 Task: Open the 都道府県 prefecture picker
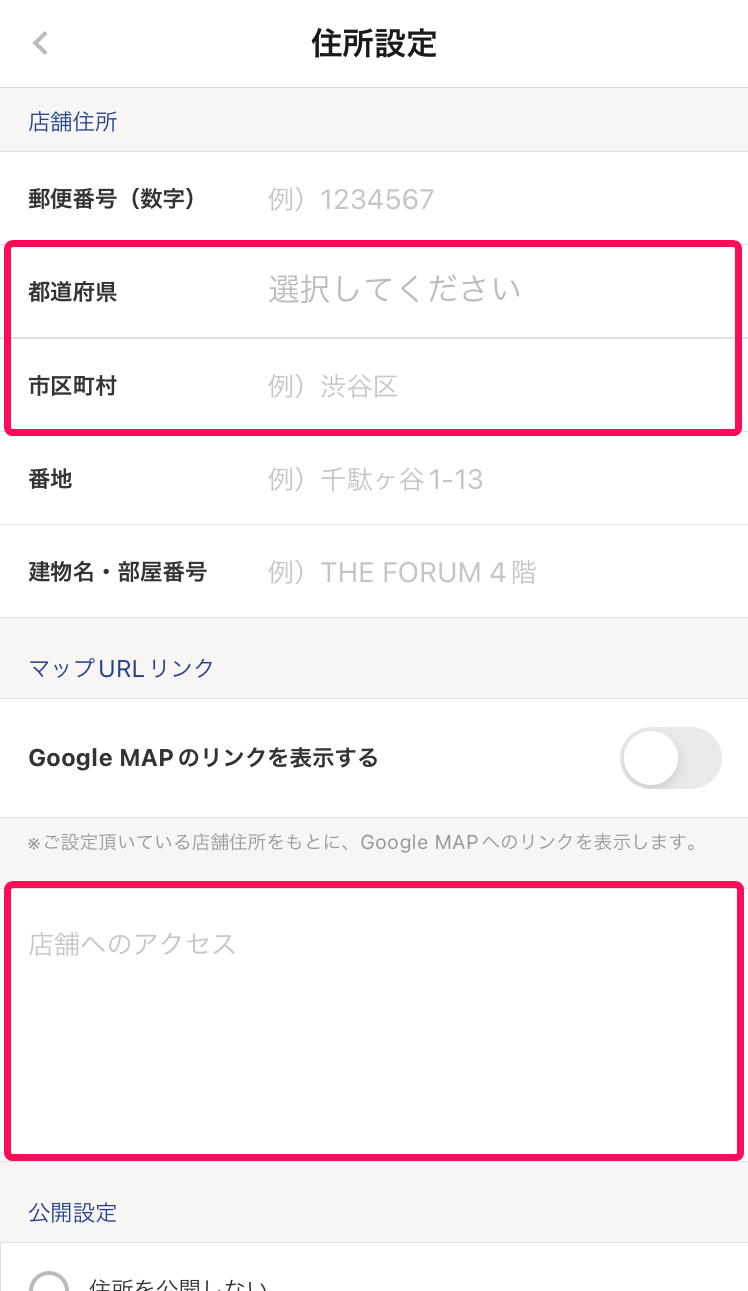pos(490,291)
